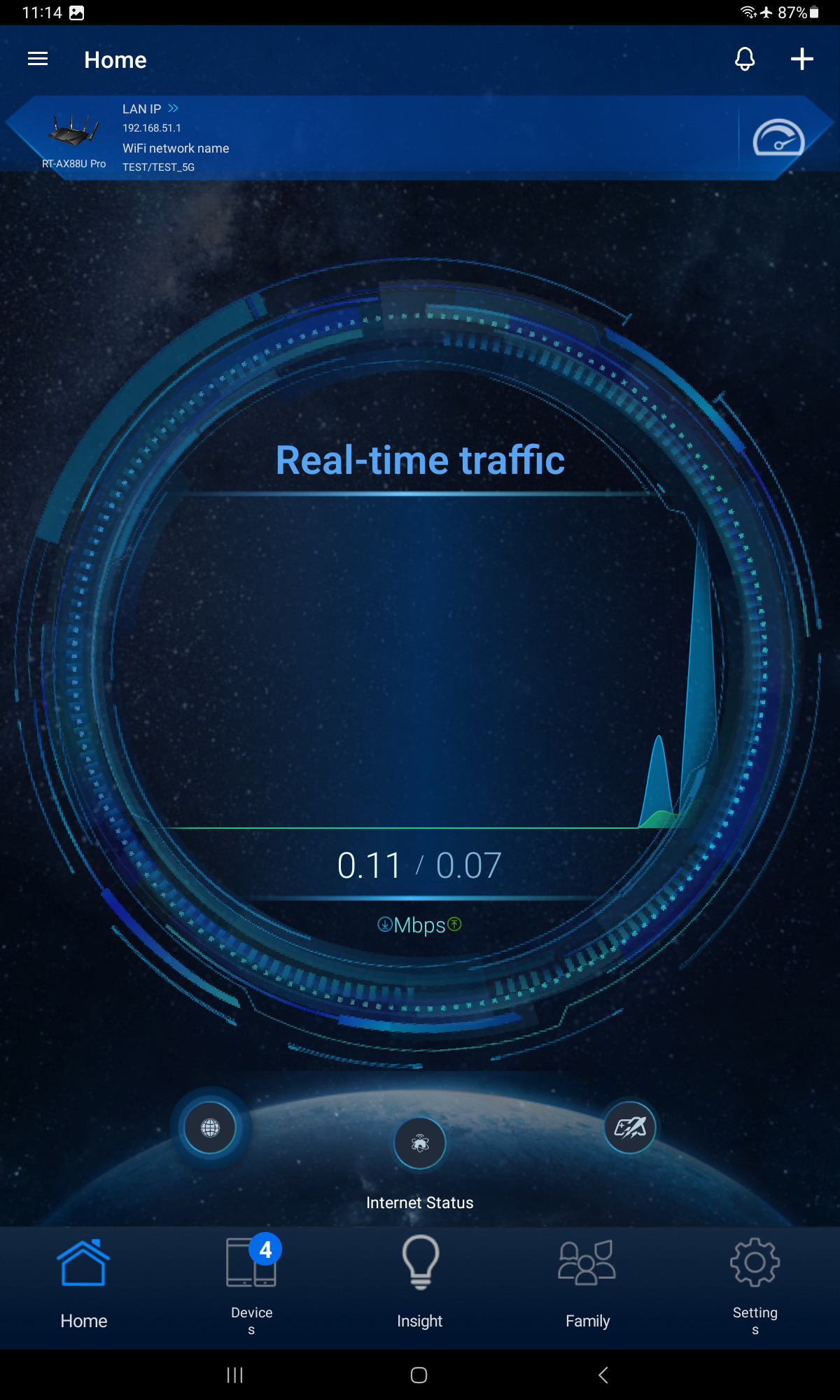
Task: Tap the system back button
Action: click(603, 1375)
